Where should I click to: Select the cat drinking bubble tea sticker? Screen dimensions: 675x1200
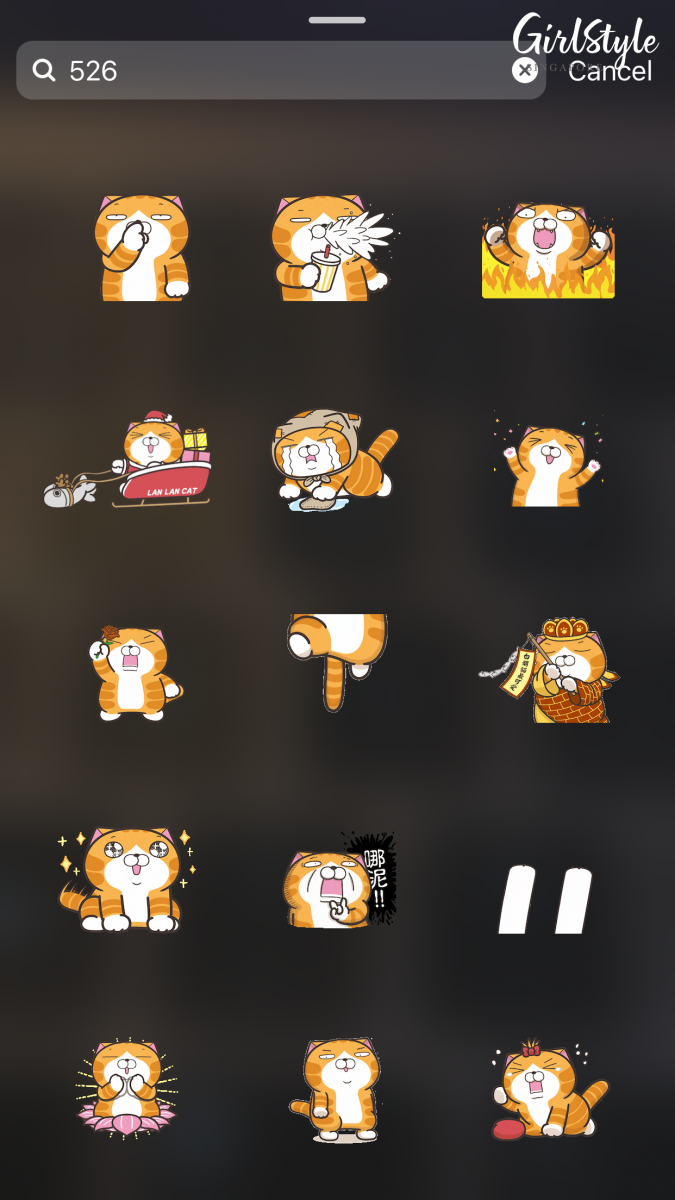tap(333, 247)
